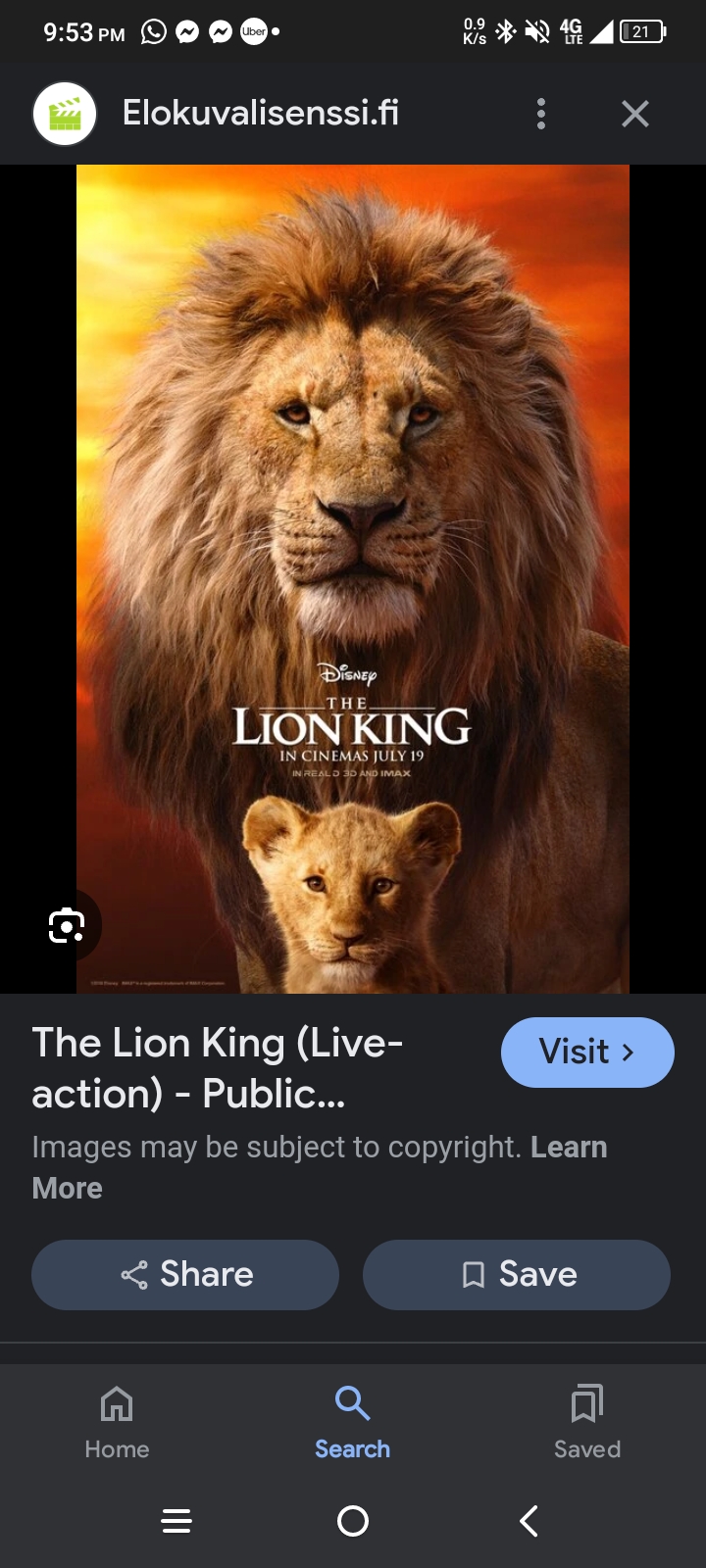The image size is (706, 1568).
Task: Open the Learn More copyright link
Action: [568, 1148]
